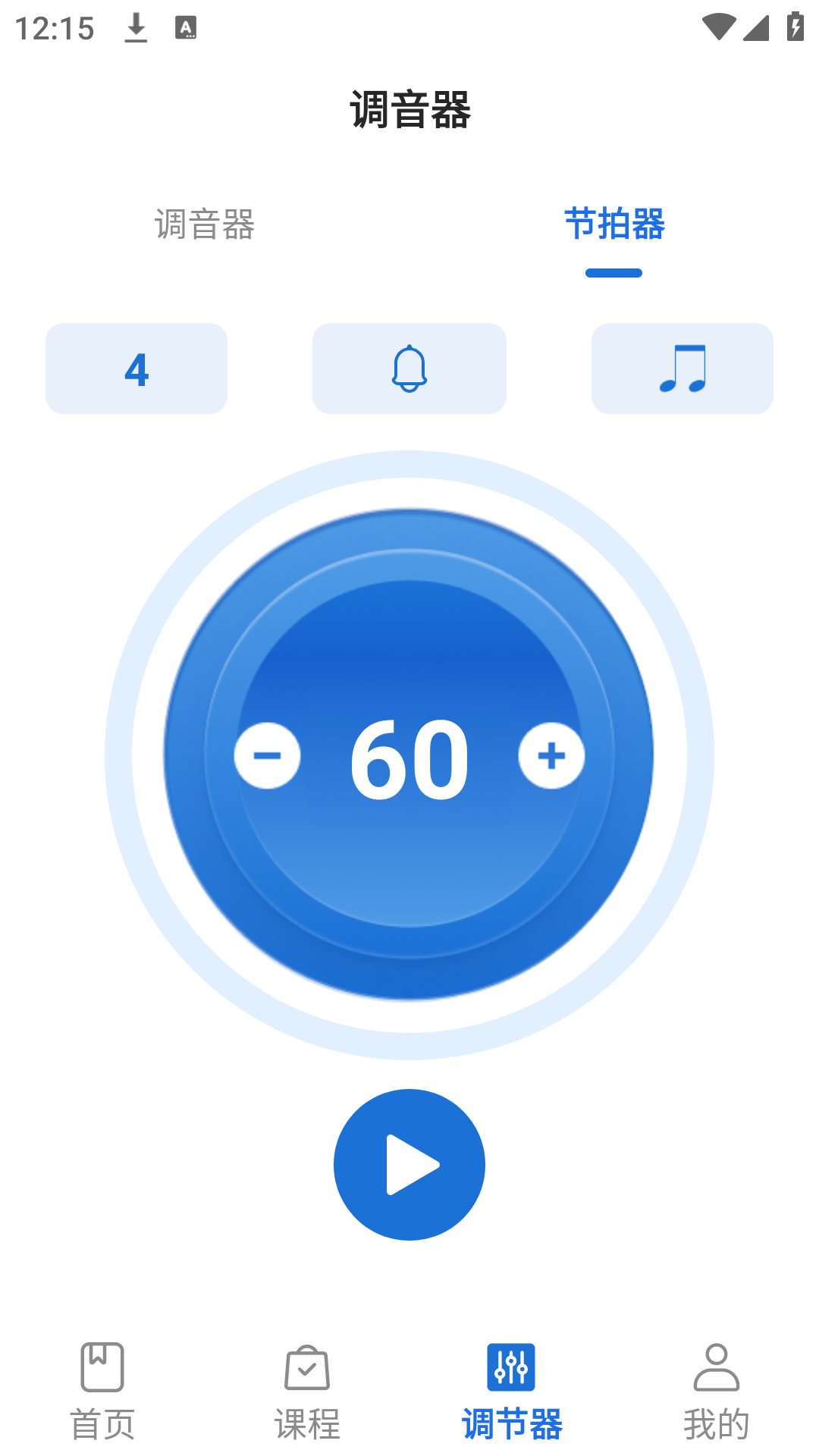
Task: Decrease tempo with the minus button
Action: 268,755
